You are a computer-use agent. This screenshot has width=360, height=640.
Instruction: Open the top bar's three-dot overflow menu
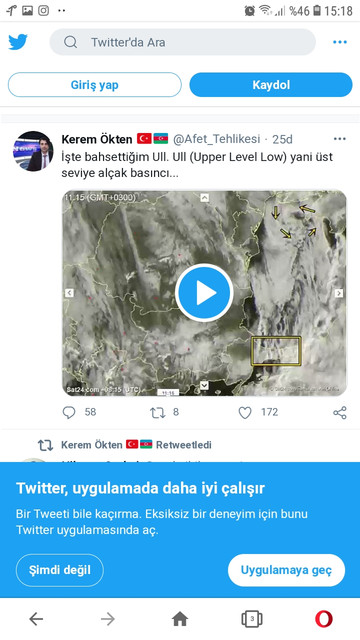[340, 42]
